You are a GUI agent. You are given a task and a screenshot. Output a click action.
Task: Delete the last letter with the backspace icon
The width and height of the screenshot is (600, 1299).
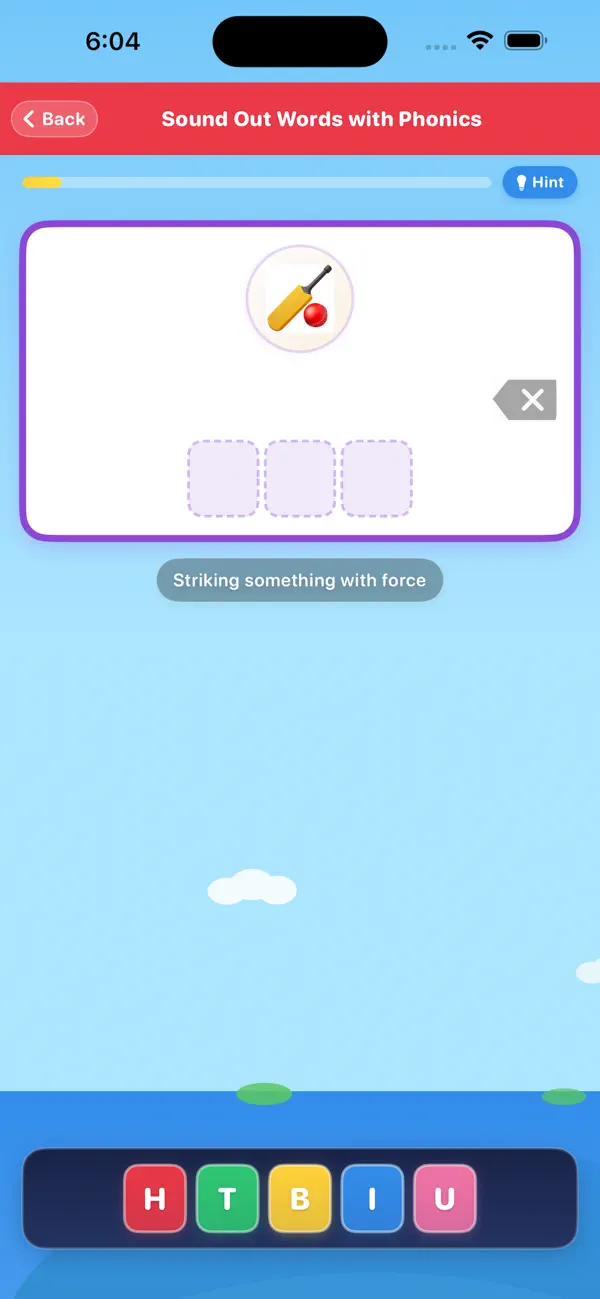(525, 400)
